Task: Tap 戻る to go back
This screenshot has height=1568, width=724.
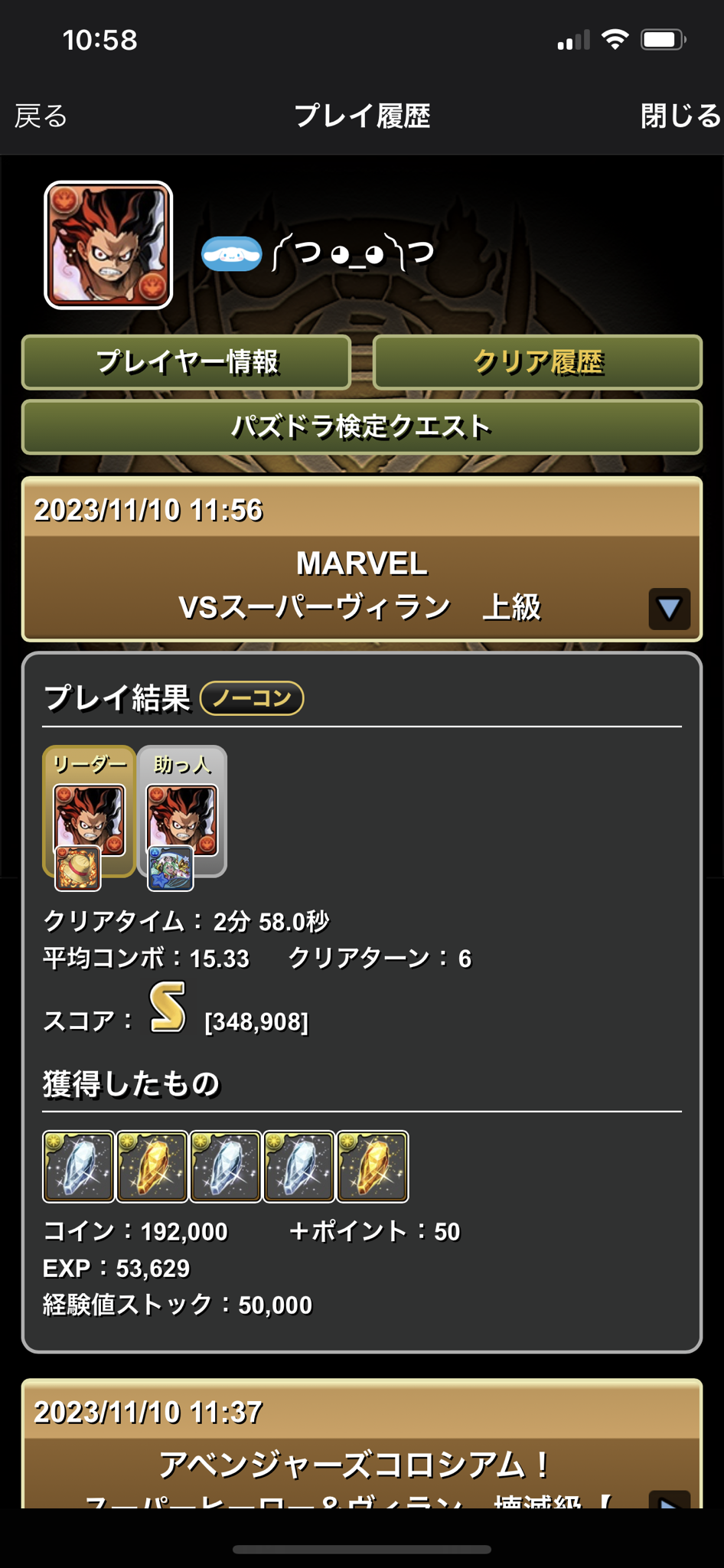Action: 41,116
